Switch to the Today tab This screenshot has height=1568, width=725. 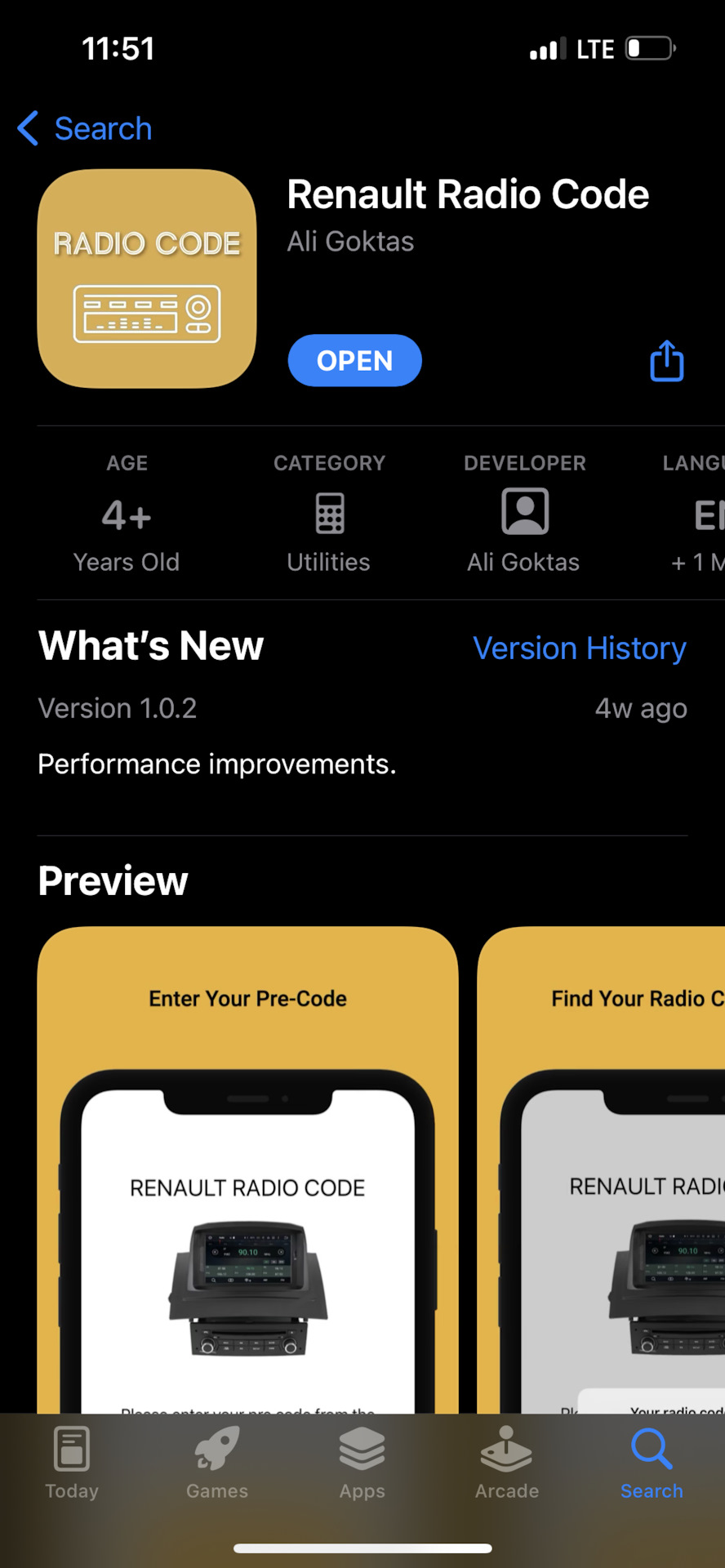72,1463
